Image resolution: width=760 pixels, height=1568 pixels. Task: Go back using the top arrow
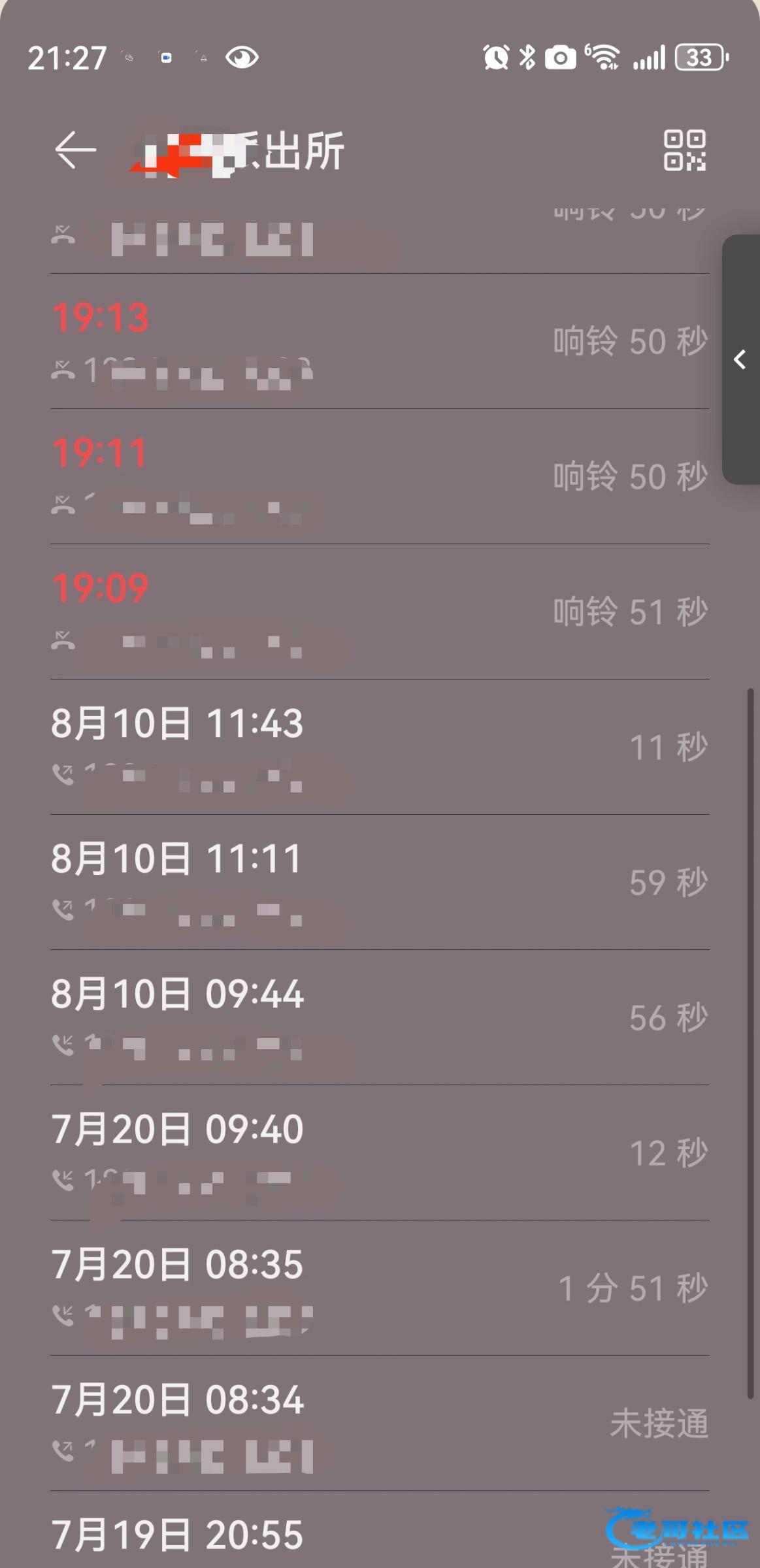click(x=75, y=150)
